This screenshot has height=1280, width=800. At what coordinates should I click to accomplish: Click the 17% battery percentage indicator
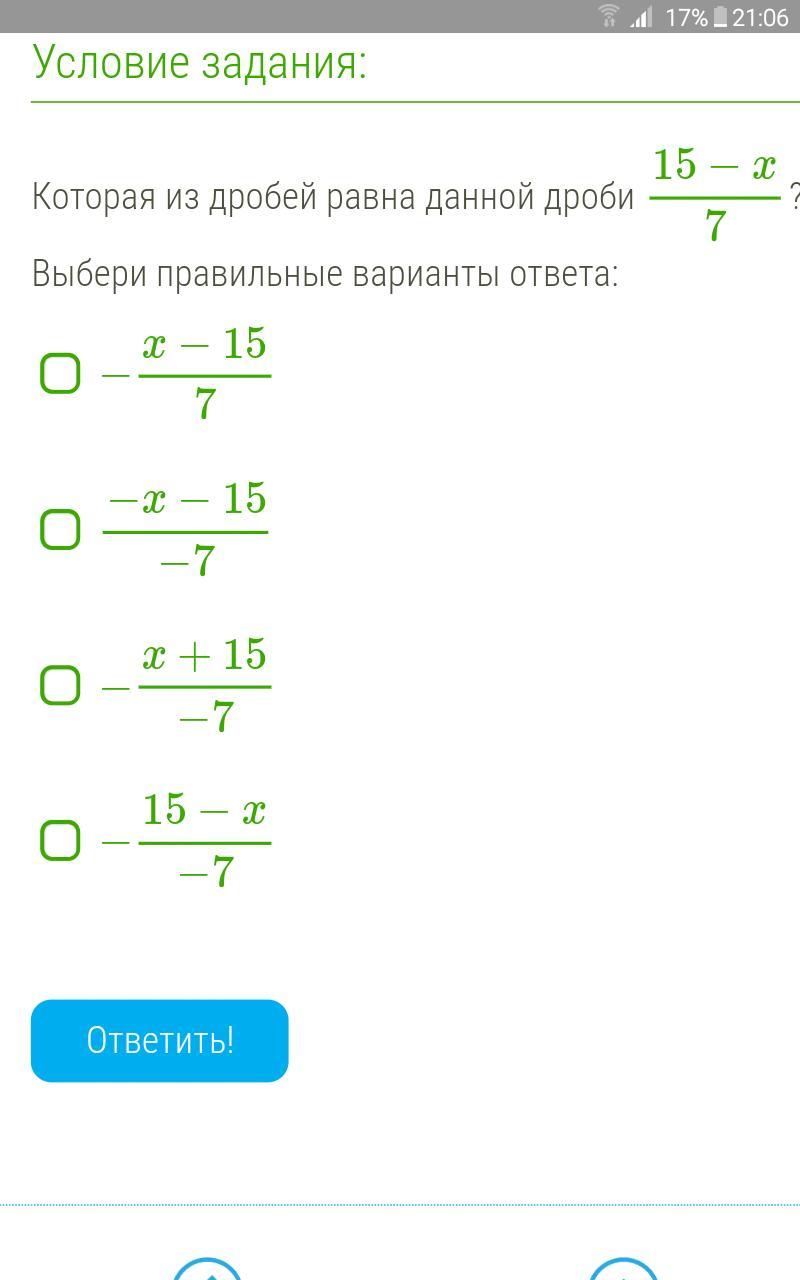click(x=689, y=15)
